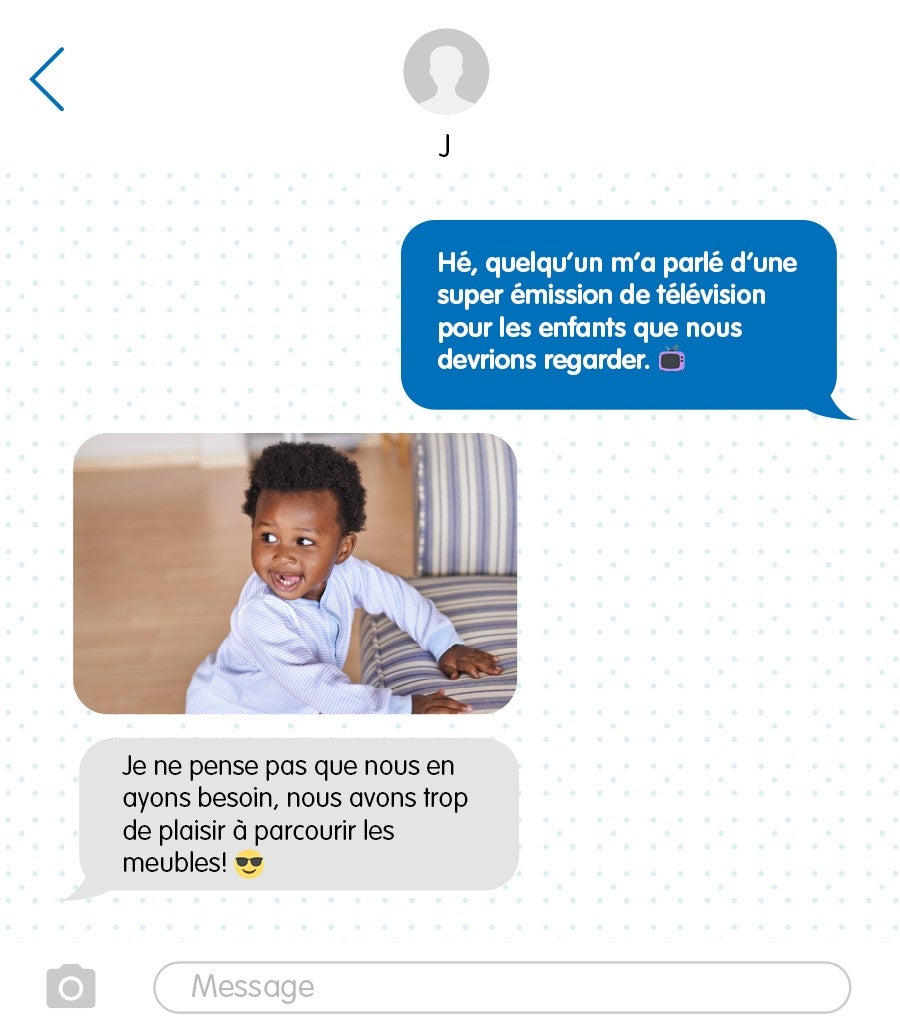Go back using the blue arrow
This screenshot has height=1034, width=900.
(x=47, y=79)
